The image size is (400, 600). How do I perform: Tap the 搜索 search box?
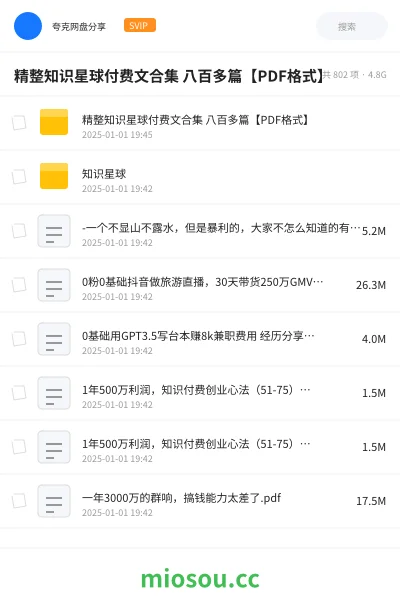352,26
